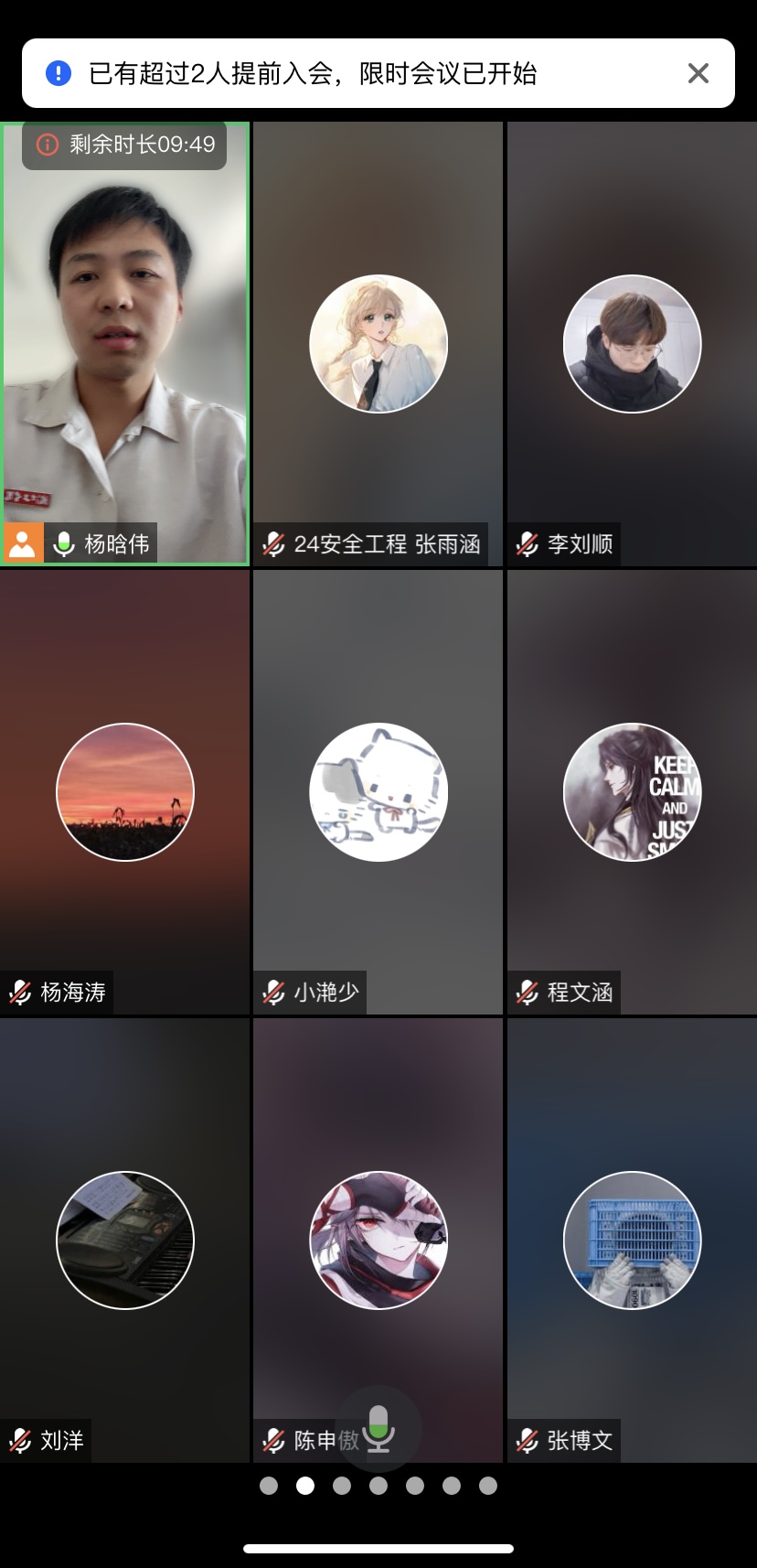Tap 陈申傲's avatar image
Viewport: 757px width, 1568px height.
pyautogui.click(x=378, y=1240)
